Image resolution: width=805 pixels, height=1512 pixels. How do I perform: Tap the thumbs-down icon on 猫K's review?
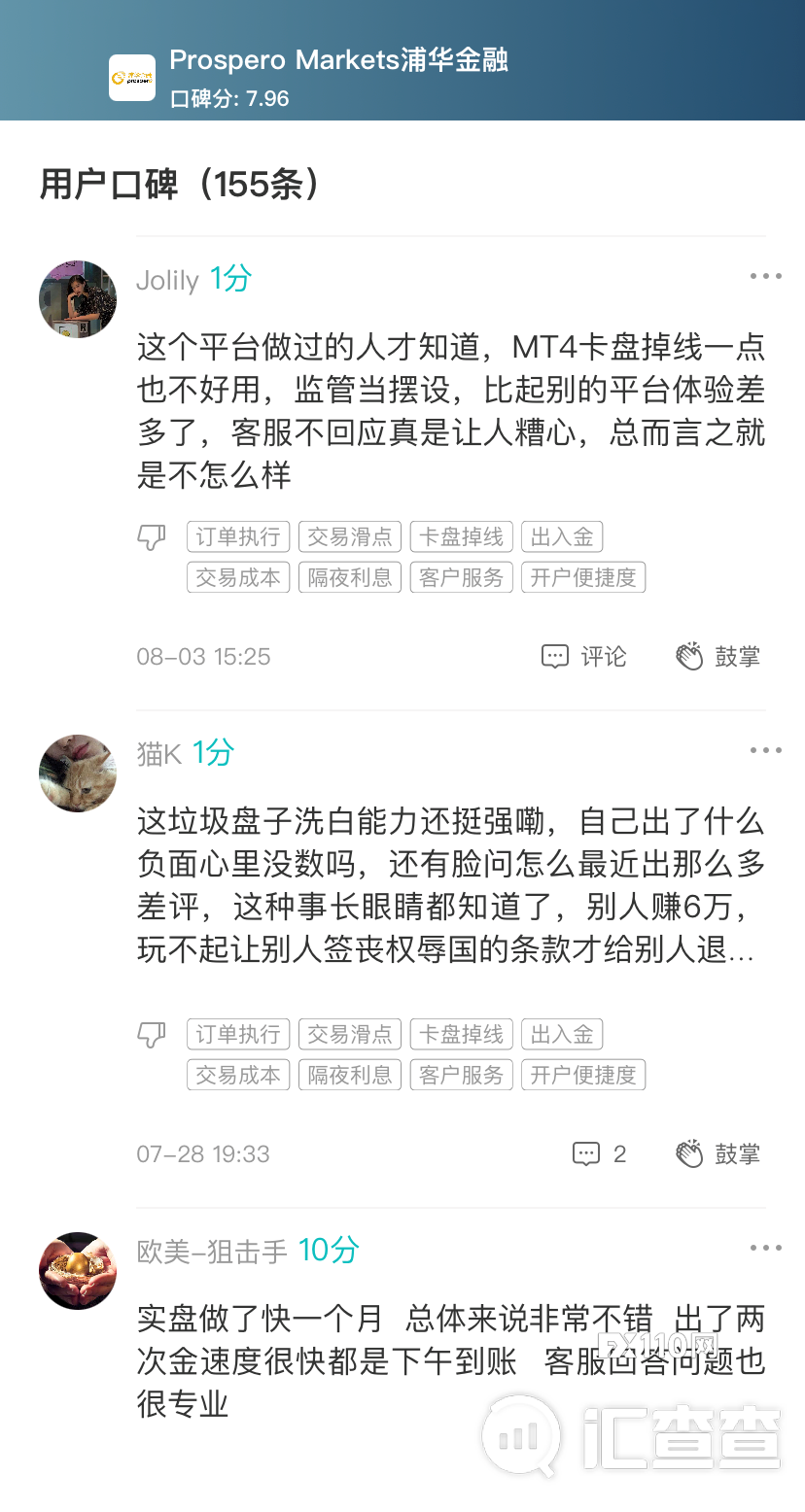pyautogui.click(x=151, y=1034)
